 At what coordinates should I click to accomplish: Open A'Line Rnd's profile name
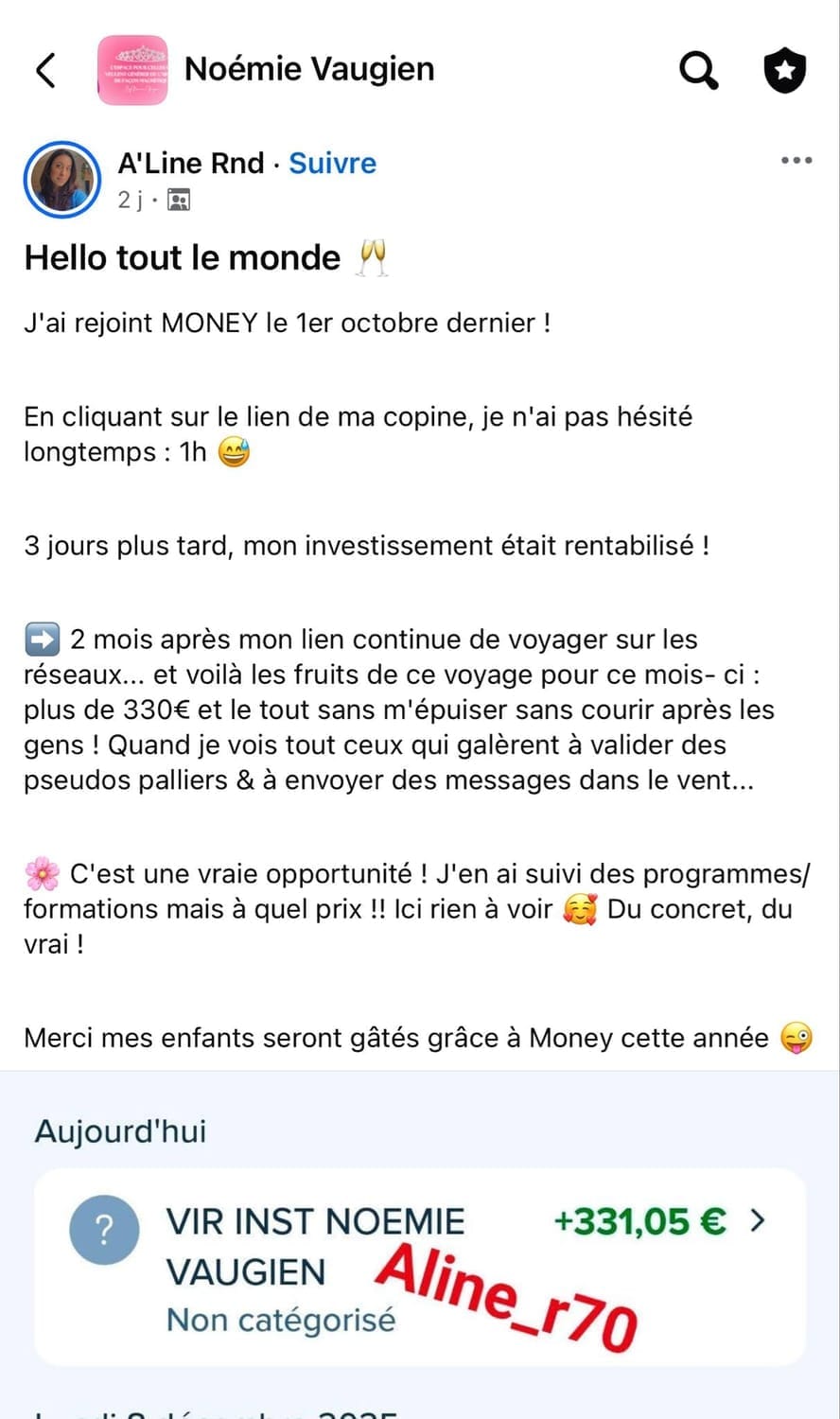(190, 163)
